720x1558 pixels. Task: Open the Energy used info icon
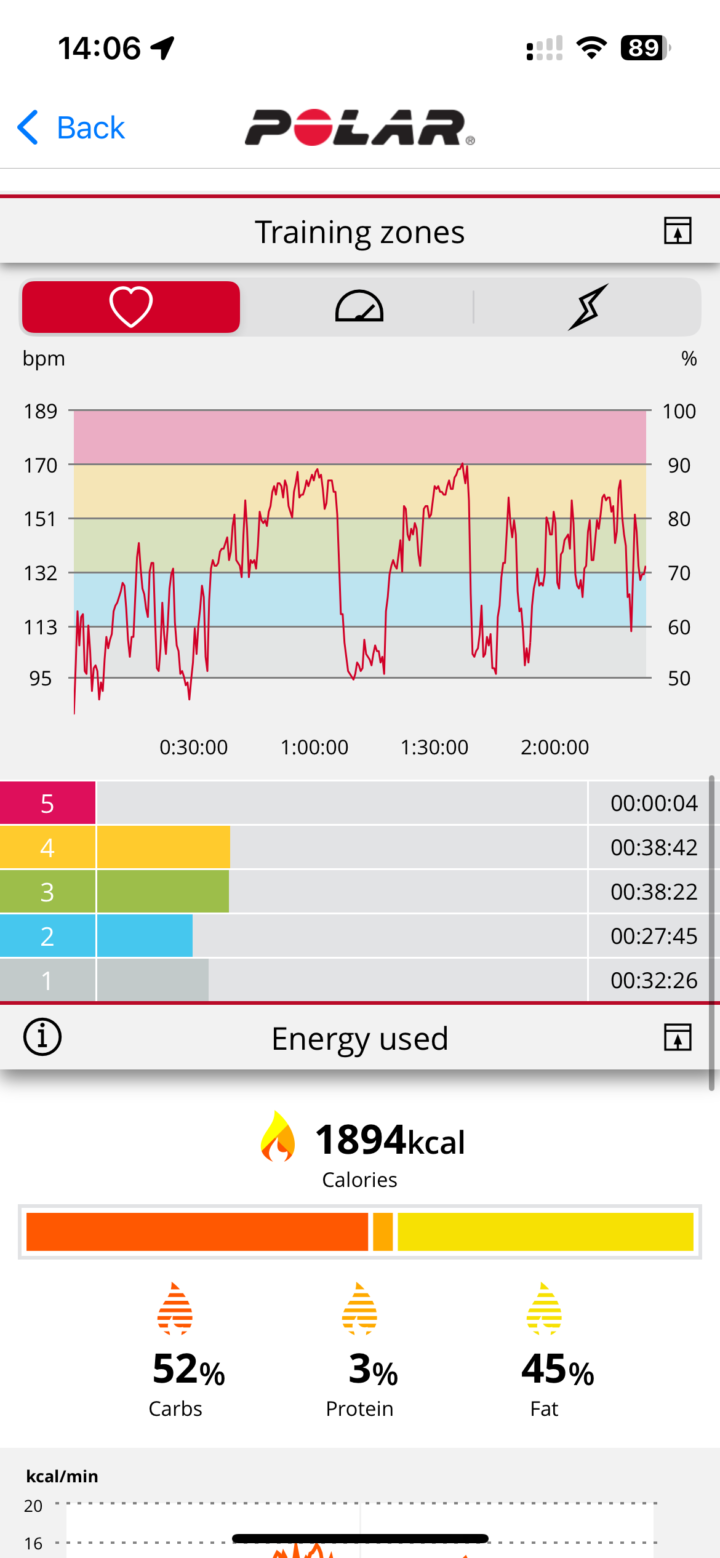[x=42, y=1038]
